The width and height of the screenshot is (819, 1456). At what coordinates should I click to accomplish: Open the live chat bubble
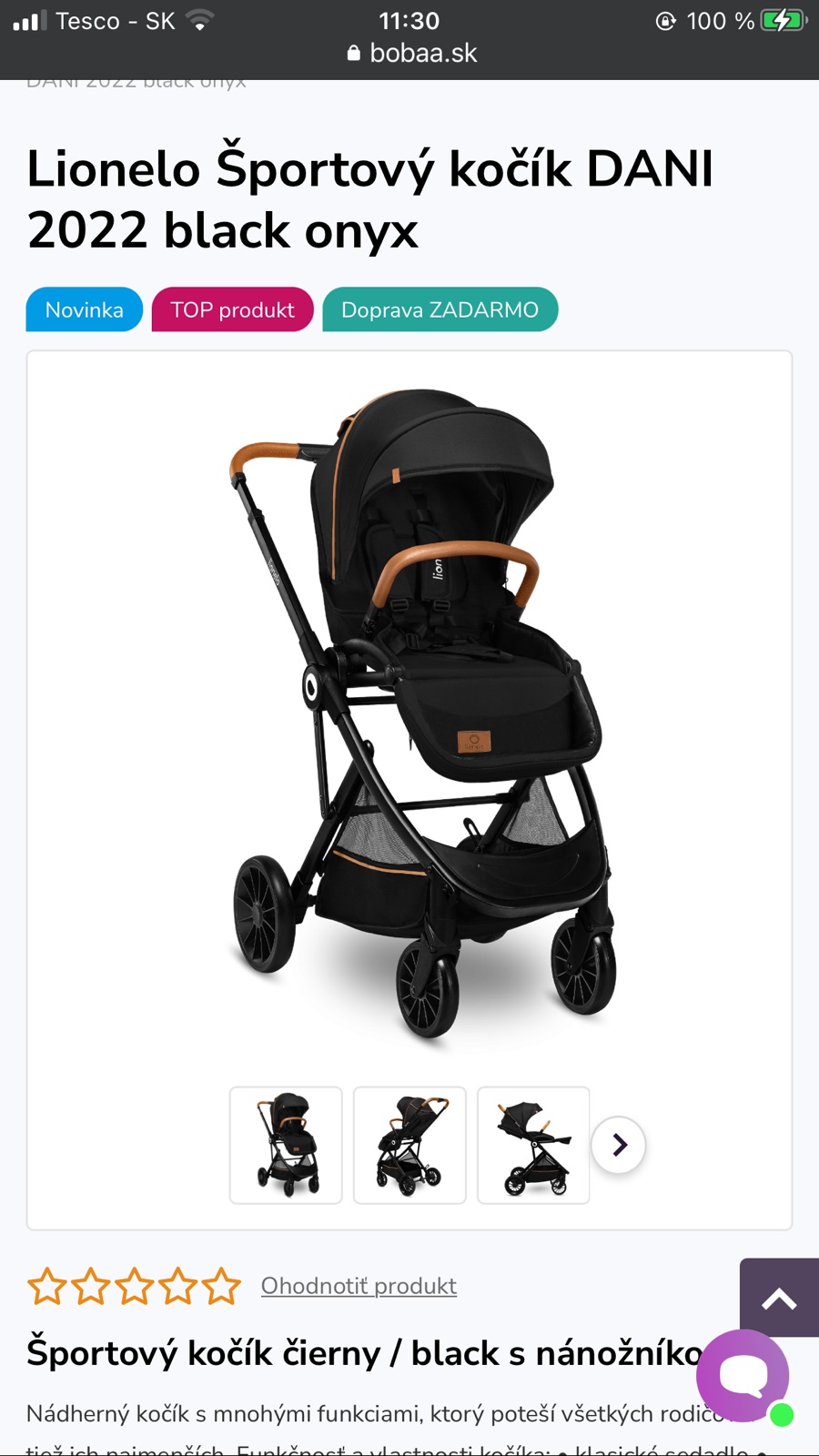743,1376
